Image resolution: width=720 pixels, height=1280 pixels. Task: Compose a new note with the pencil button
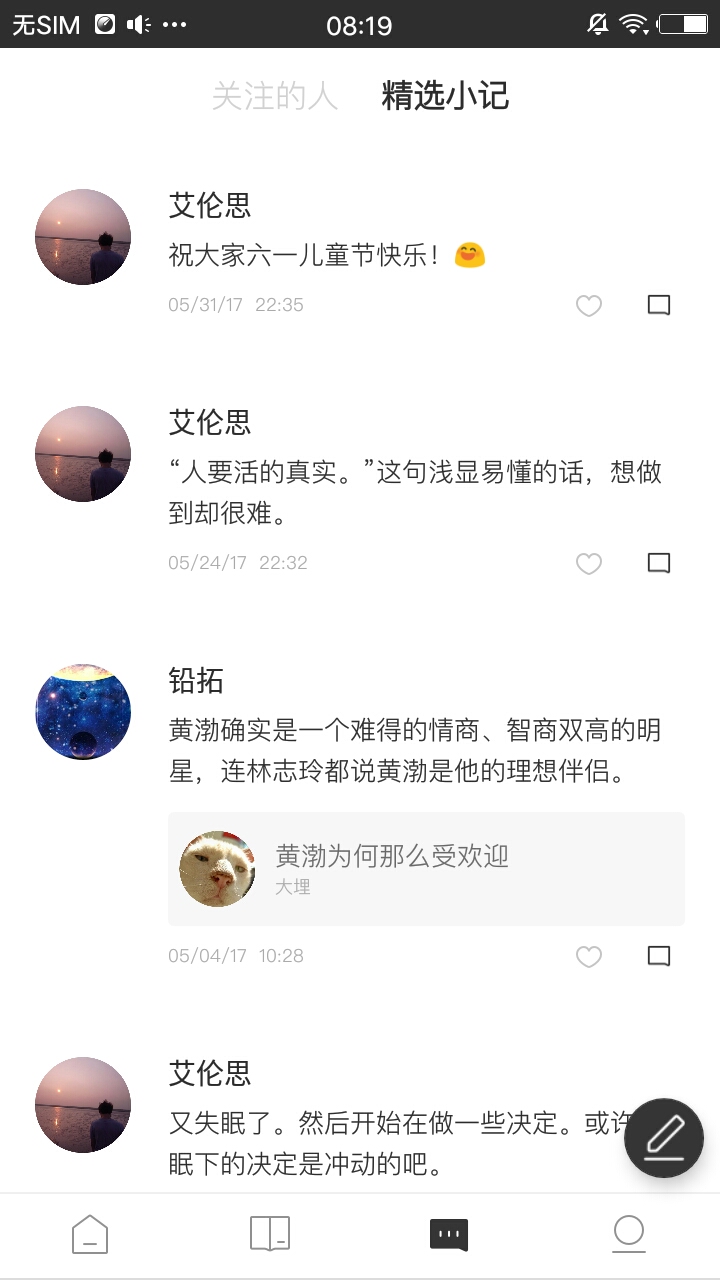pos(664,1138)
